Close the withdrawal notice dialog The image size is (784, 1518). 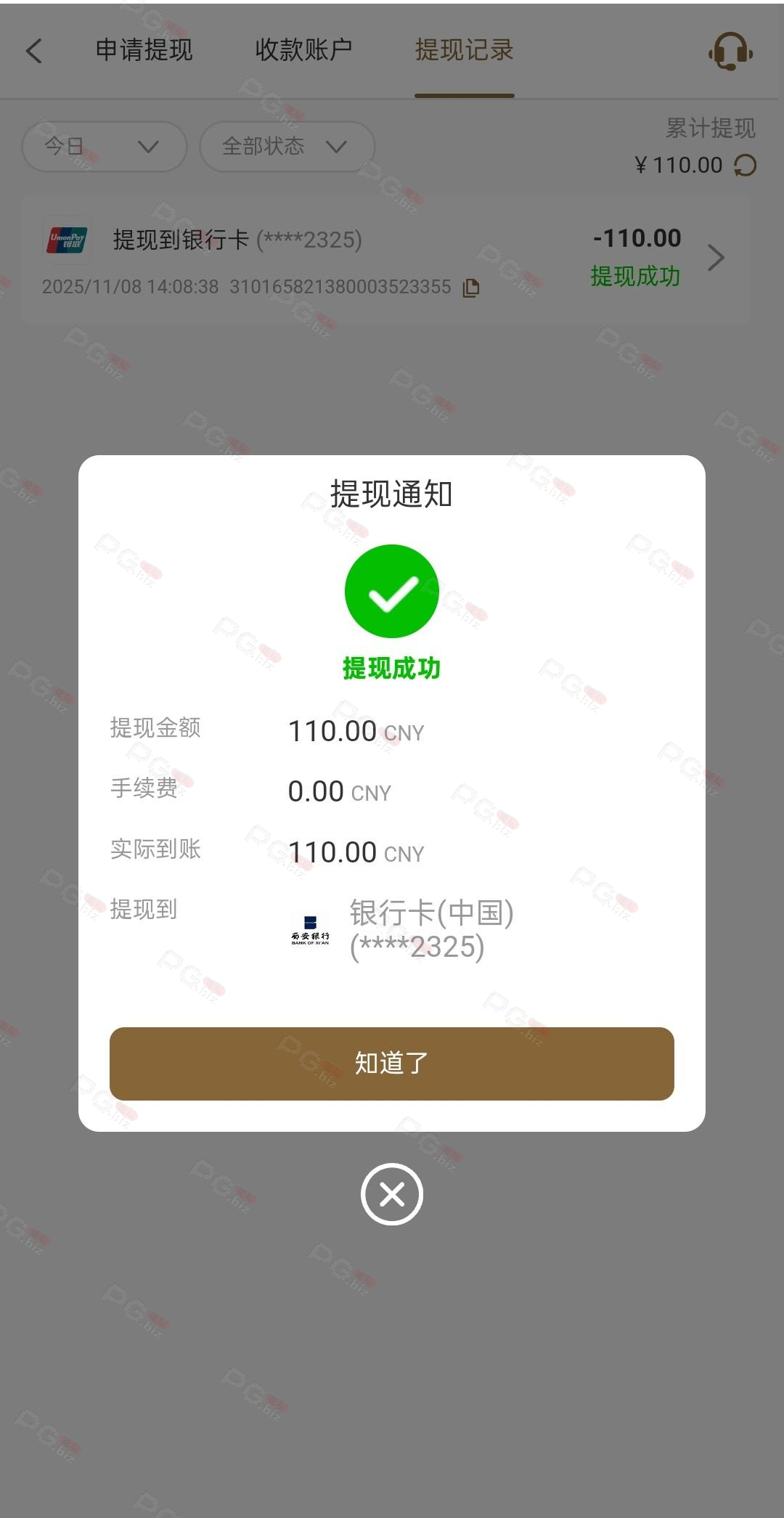[392, 1194]
